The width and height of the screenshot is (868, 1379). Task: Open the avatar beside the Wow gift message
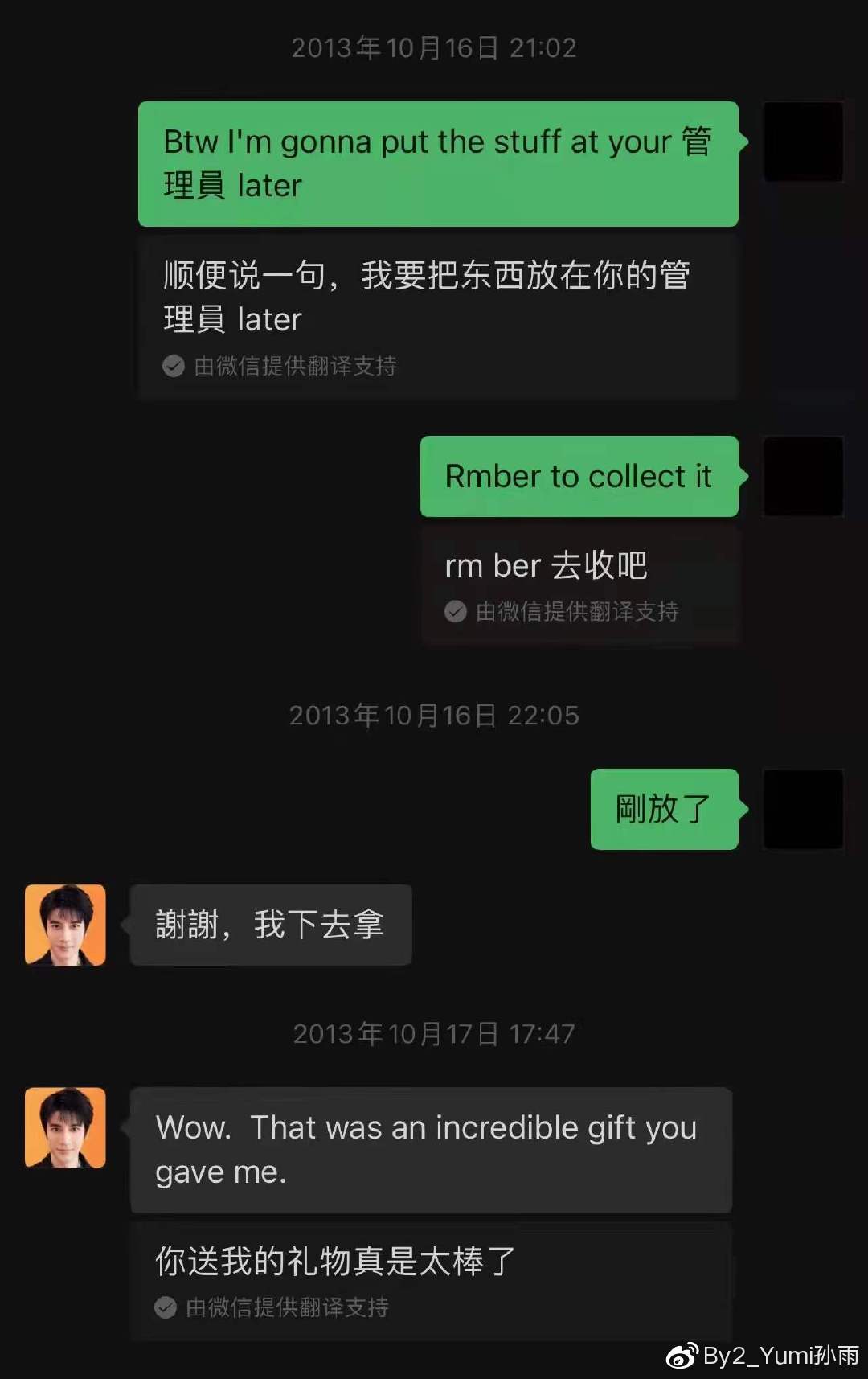tap(64, 1127)
